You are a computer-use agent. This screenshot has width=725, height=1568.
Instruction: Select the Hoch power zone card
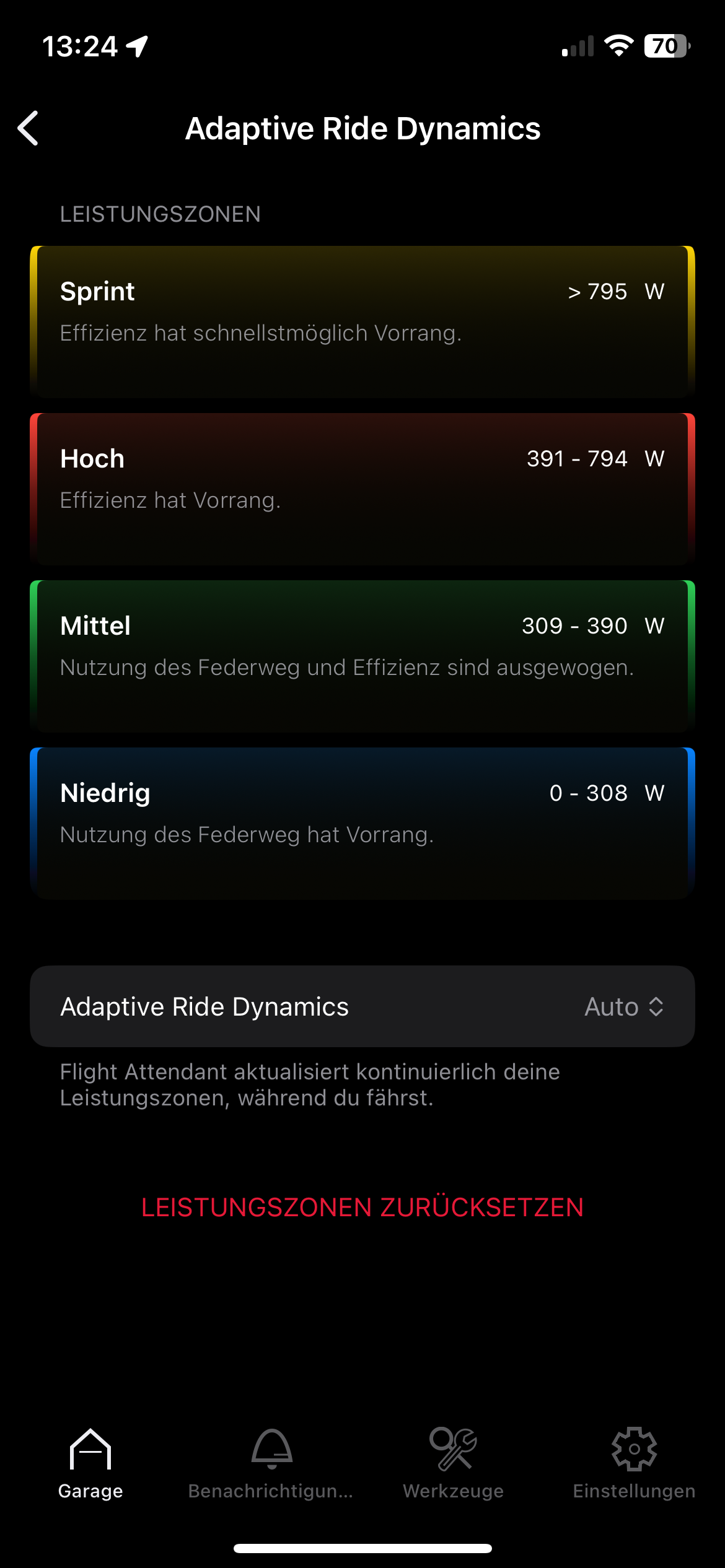(362, 489)
